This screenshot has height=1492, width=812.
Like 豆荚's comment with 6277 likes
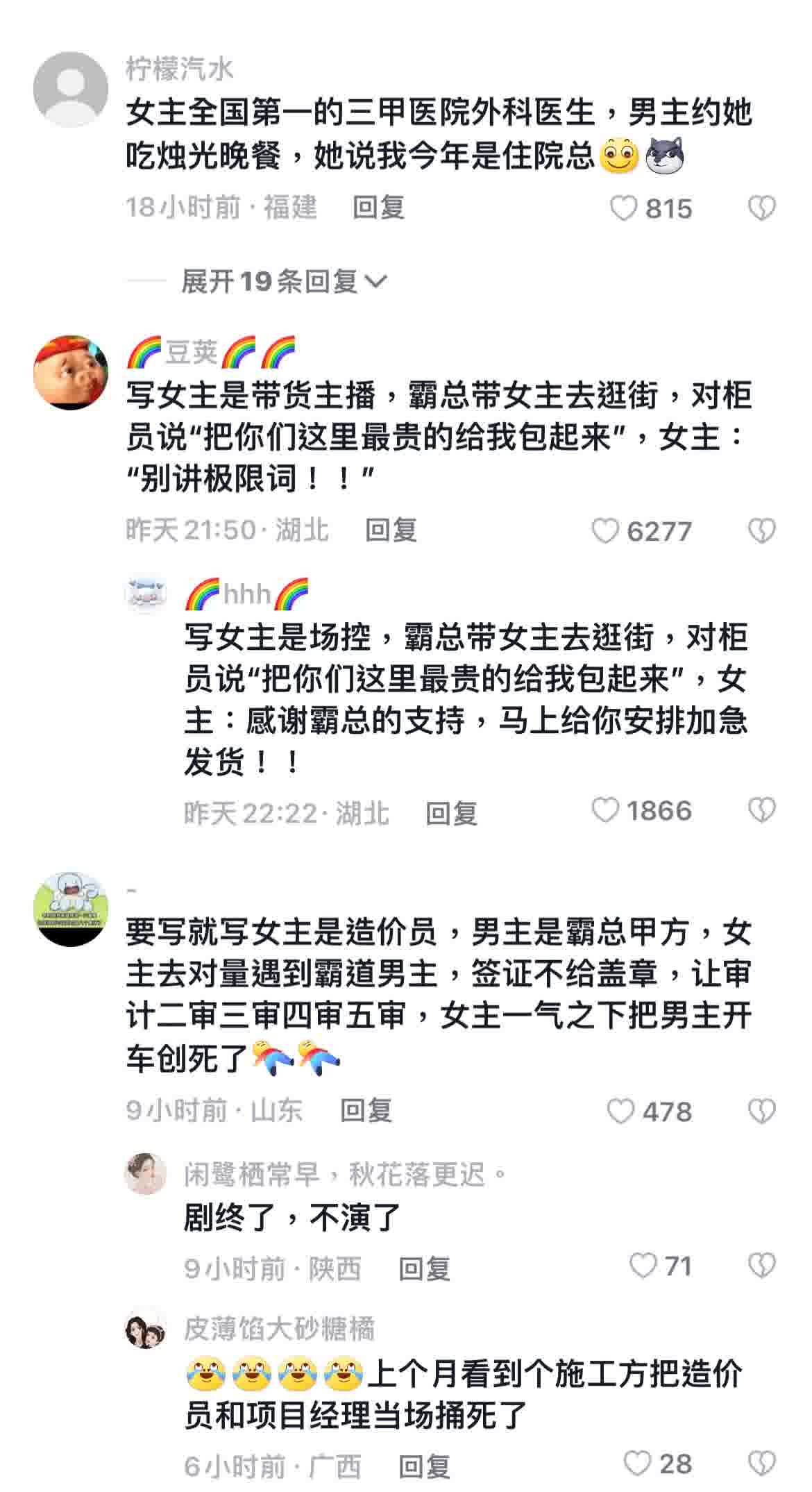click(x=604, y=531)
